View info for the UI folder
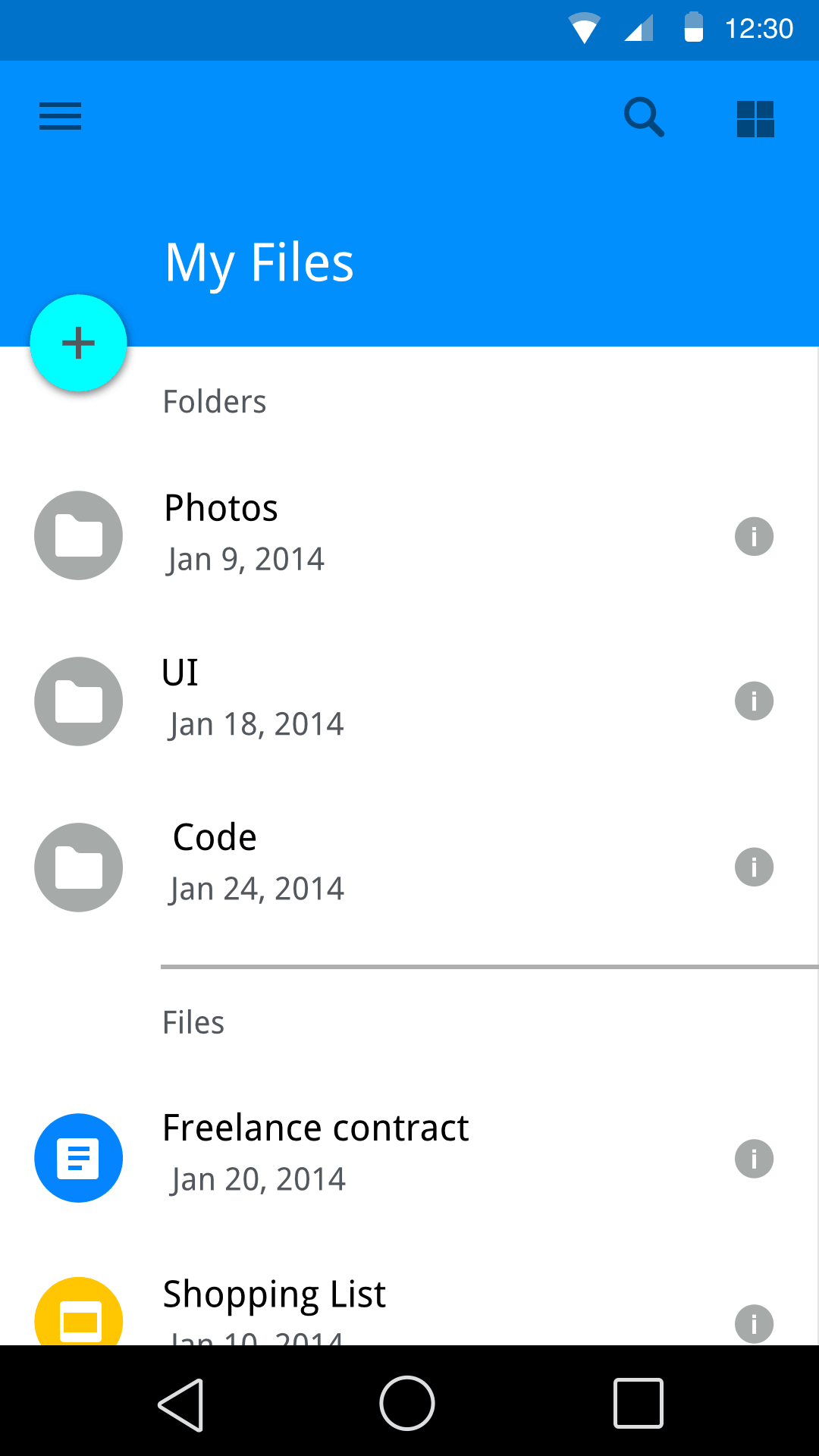This screenshot has height=1456, width=819. click(754, 701)
